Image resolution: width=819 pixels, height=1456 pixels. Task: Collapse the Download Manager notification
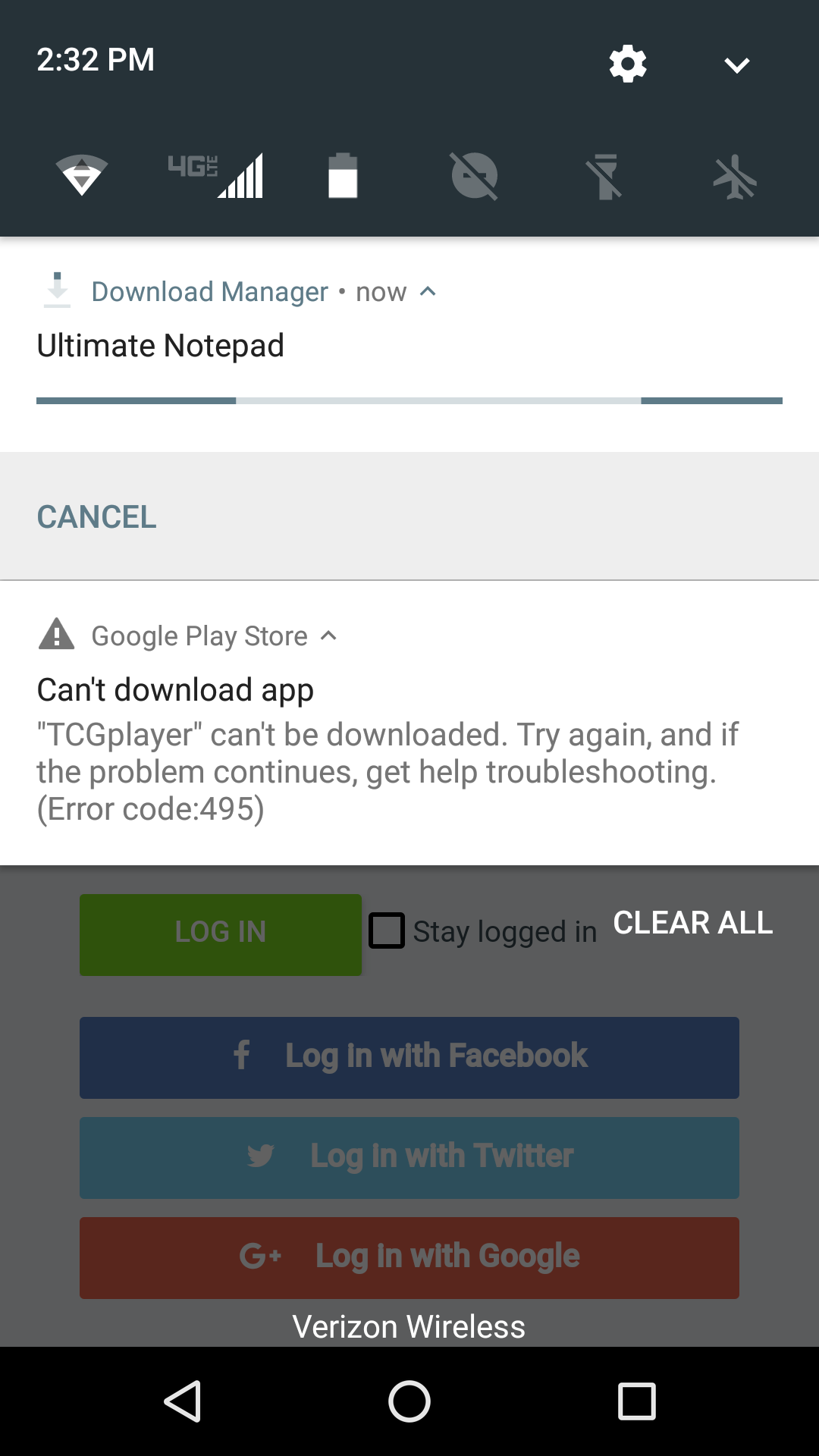point(428,291)
